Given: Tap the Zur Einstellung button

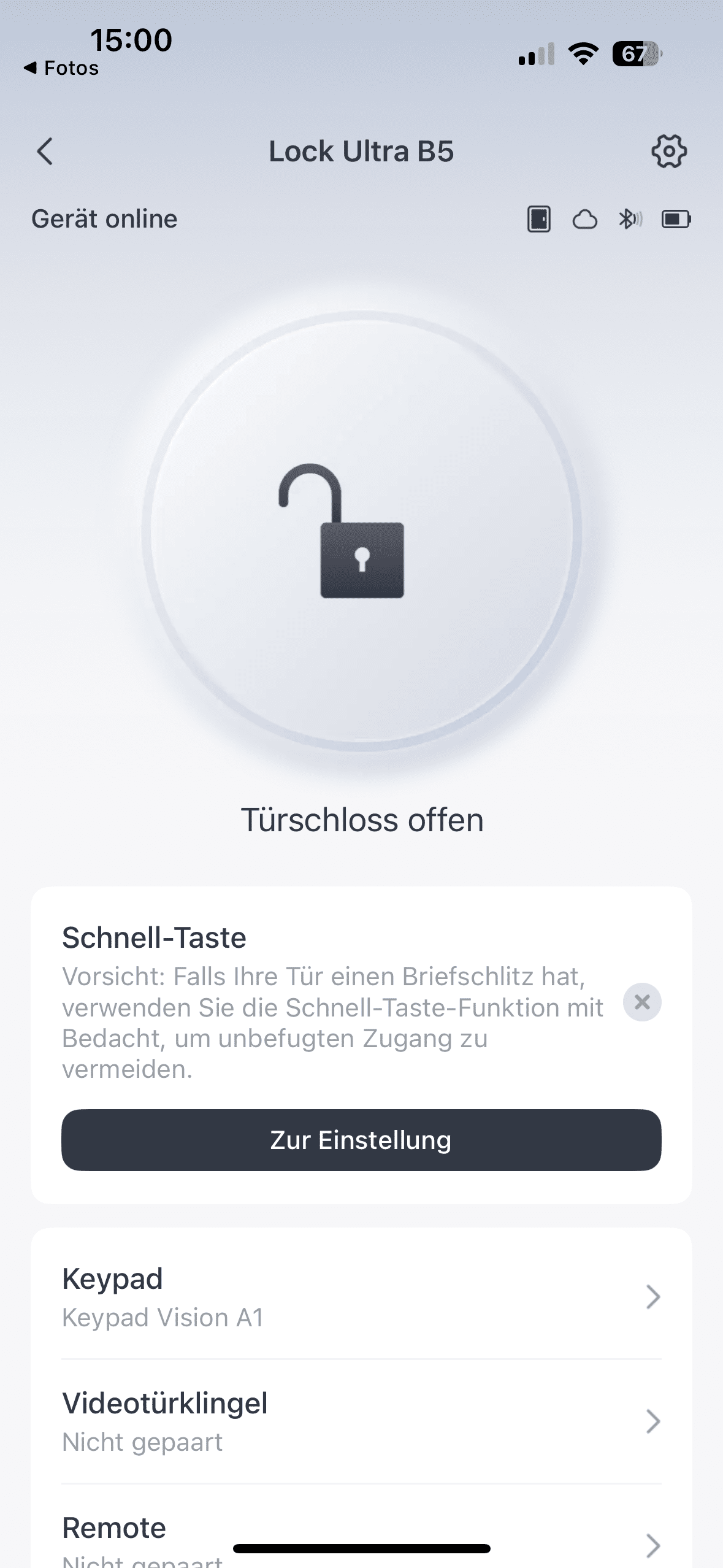Looking at the screenshot, I should click(361, 1140).
